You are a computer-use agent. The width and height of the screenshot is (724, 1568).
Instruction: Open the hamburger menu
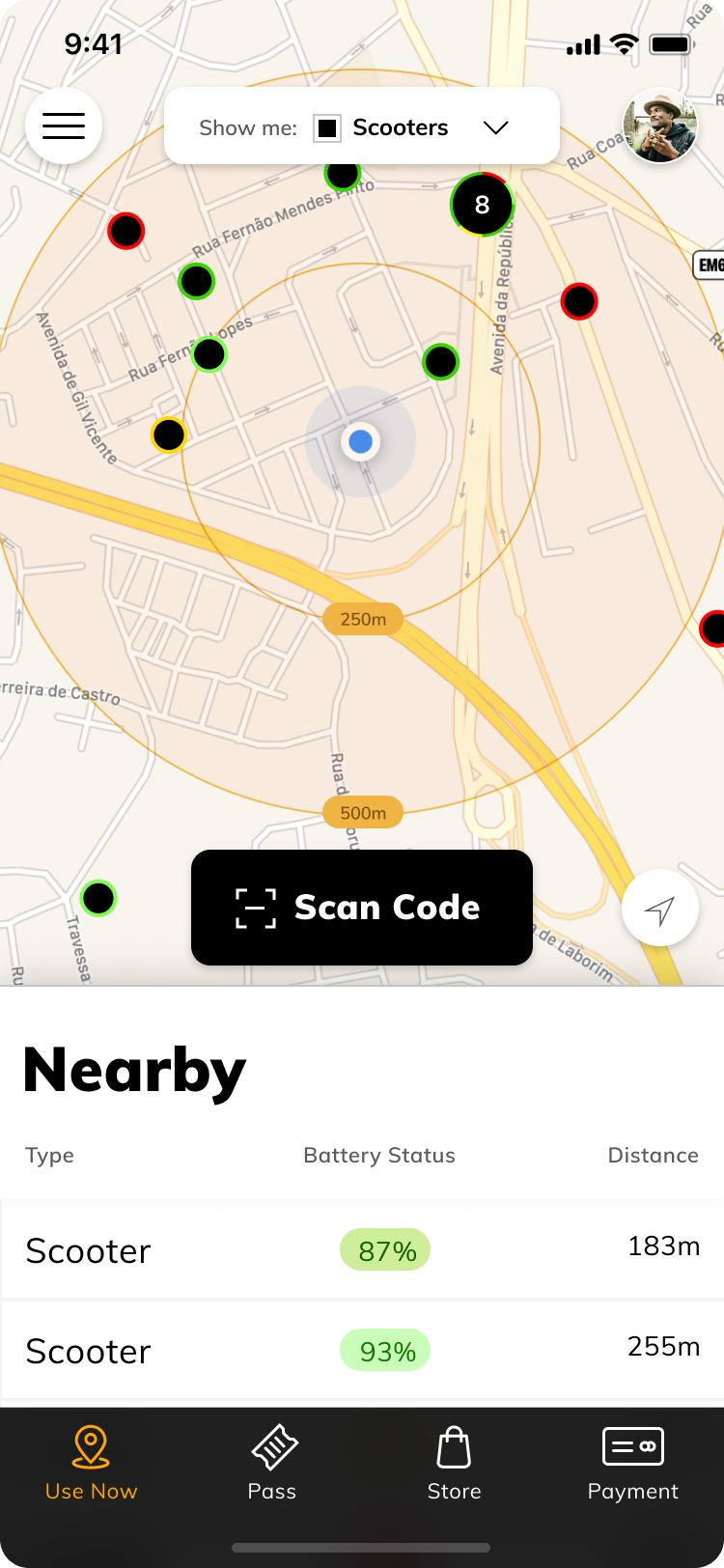[64, 126]
